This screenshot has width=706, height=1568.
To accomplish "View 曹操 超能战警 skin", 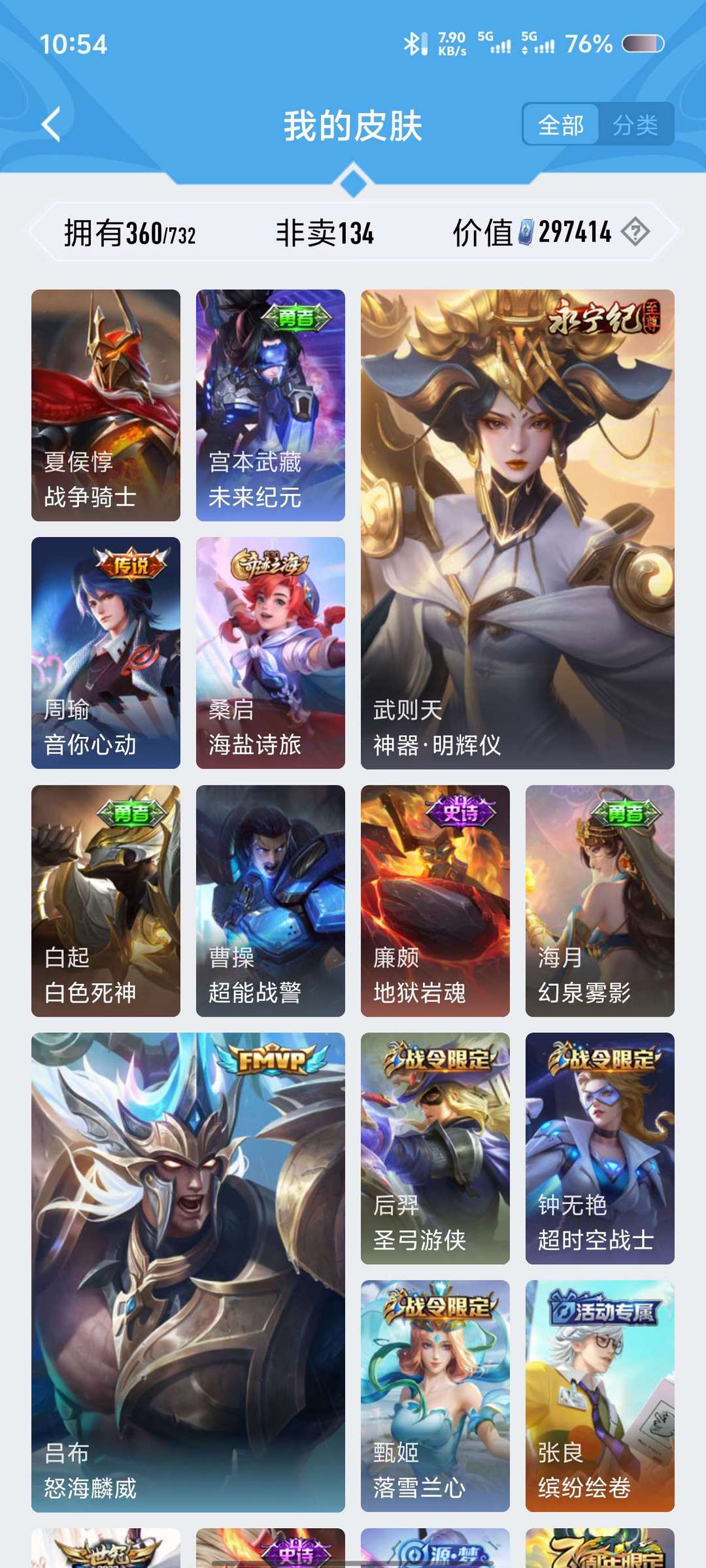I will [271, 900].
